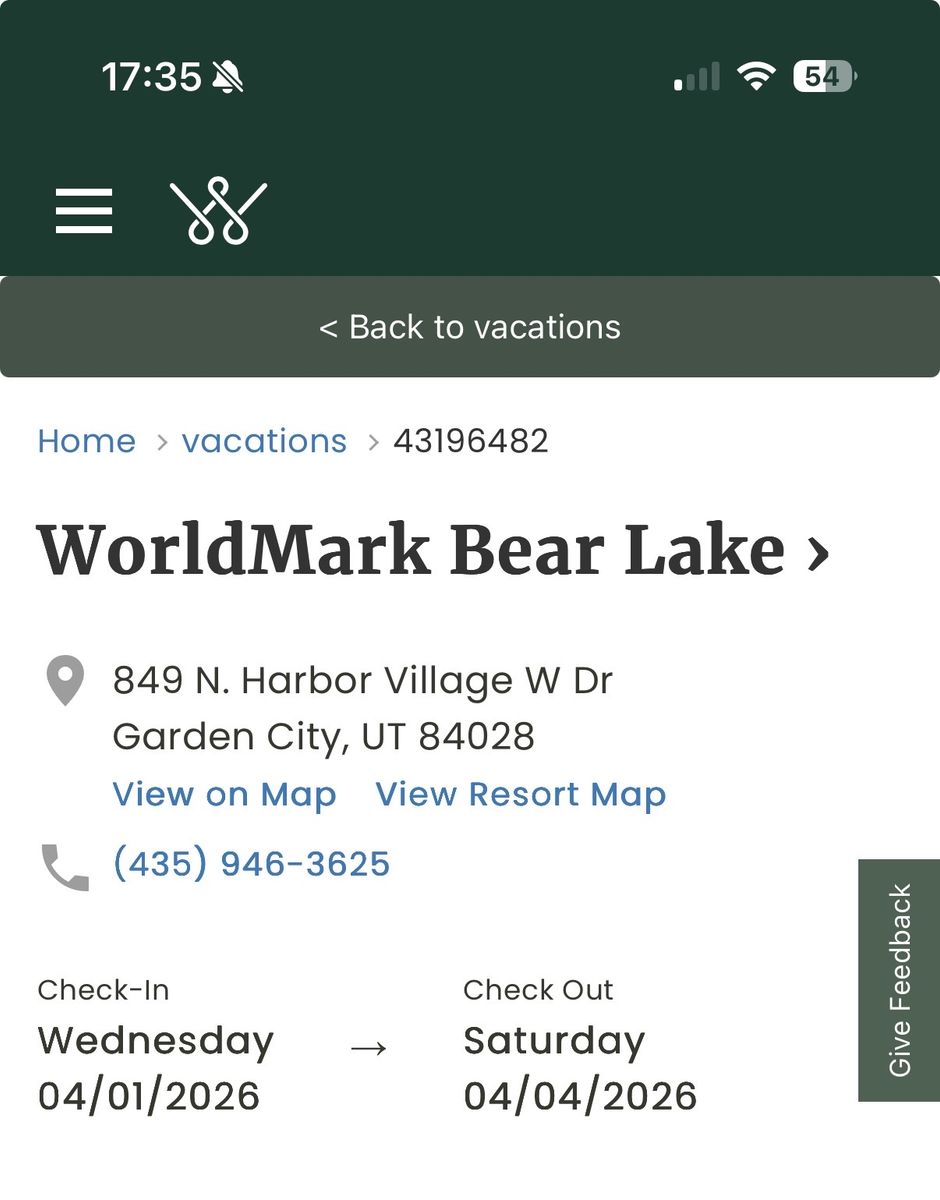Expand WorldMark Bear Lake details via its chevron
940x1200 pixels.
[x=818, y=553]
